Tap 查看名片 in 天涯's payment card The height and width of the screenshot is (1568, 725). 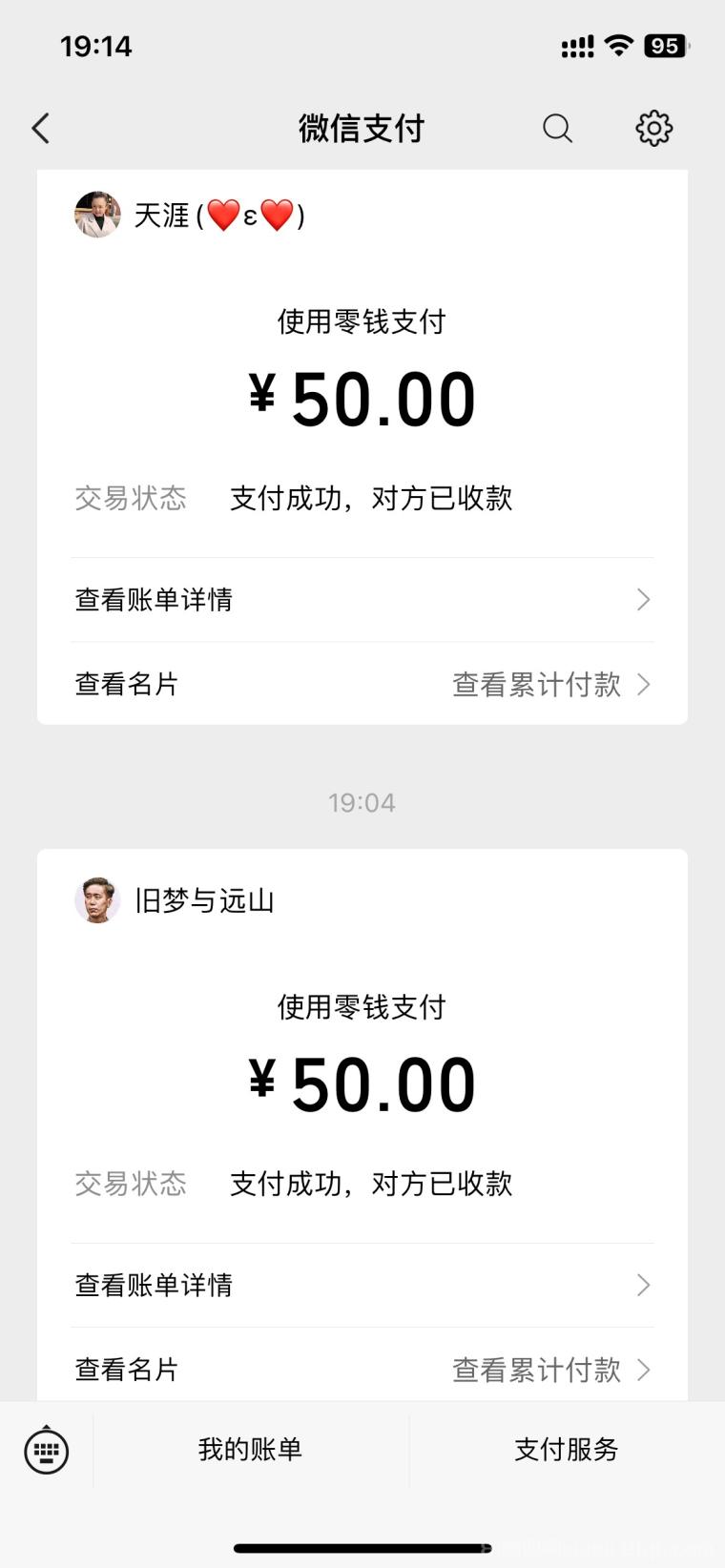point(127,684)
